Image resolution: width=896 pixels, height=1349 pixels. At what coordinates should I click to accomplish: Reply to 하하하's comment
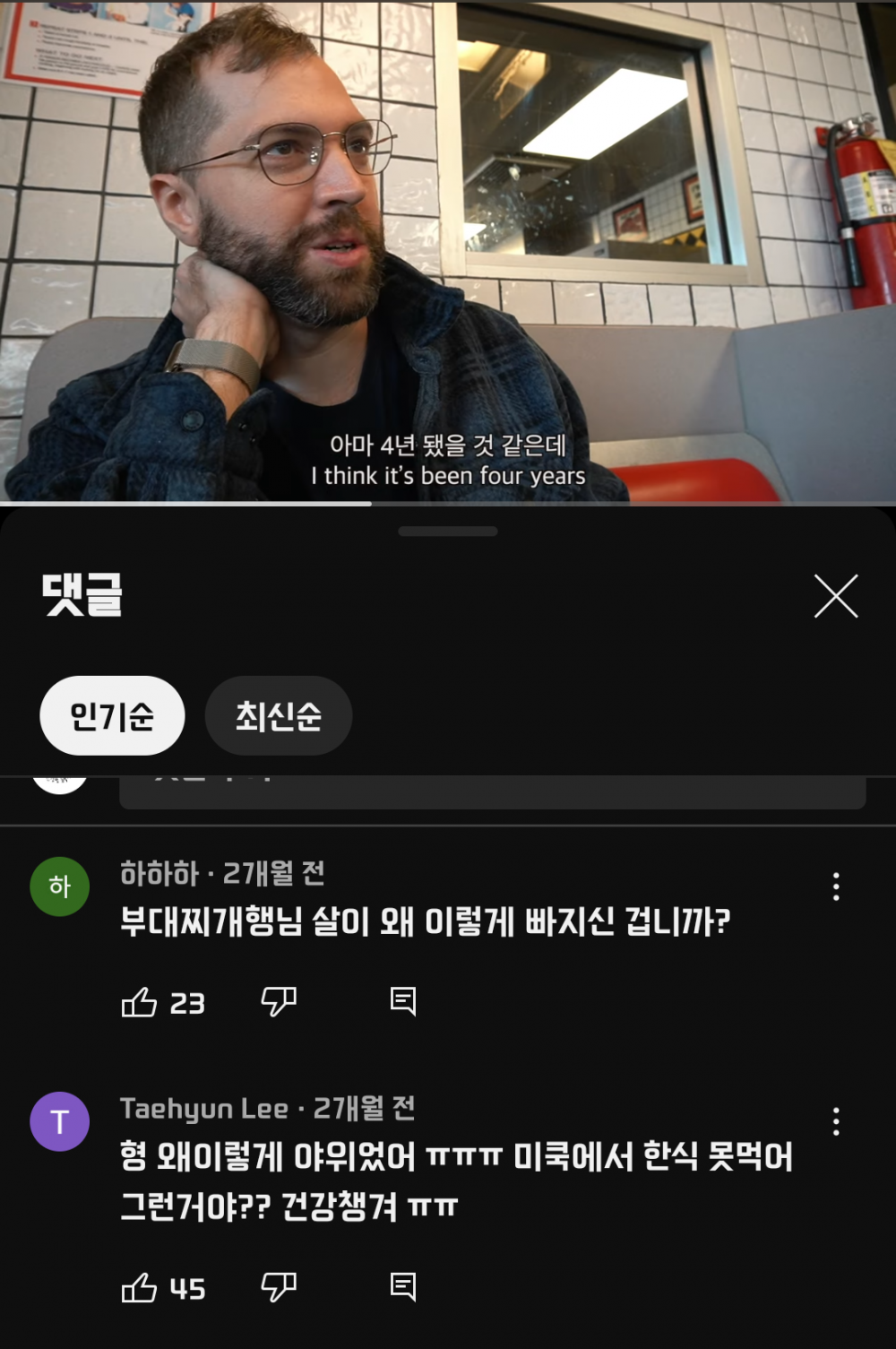(x=403, y=1001)
